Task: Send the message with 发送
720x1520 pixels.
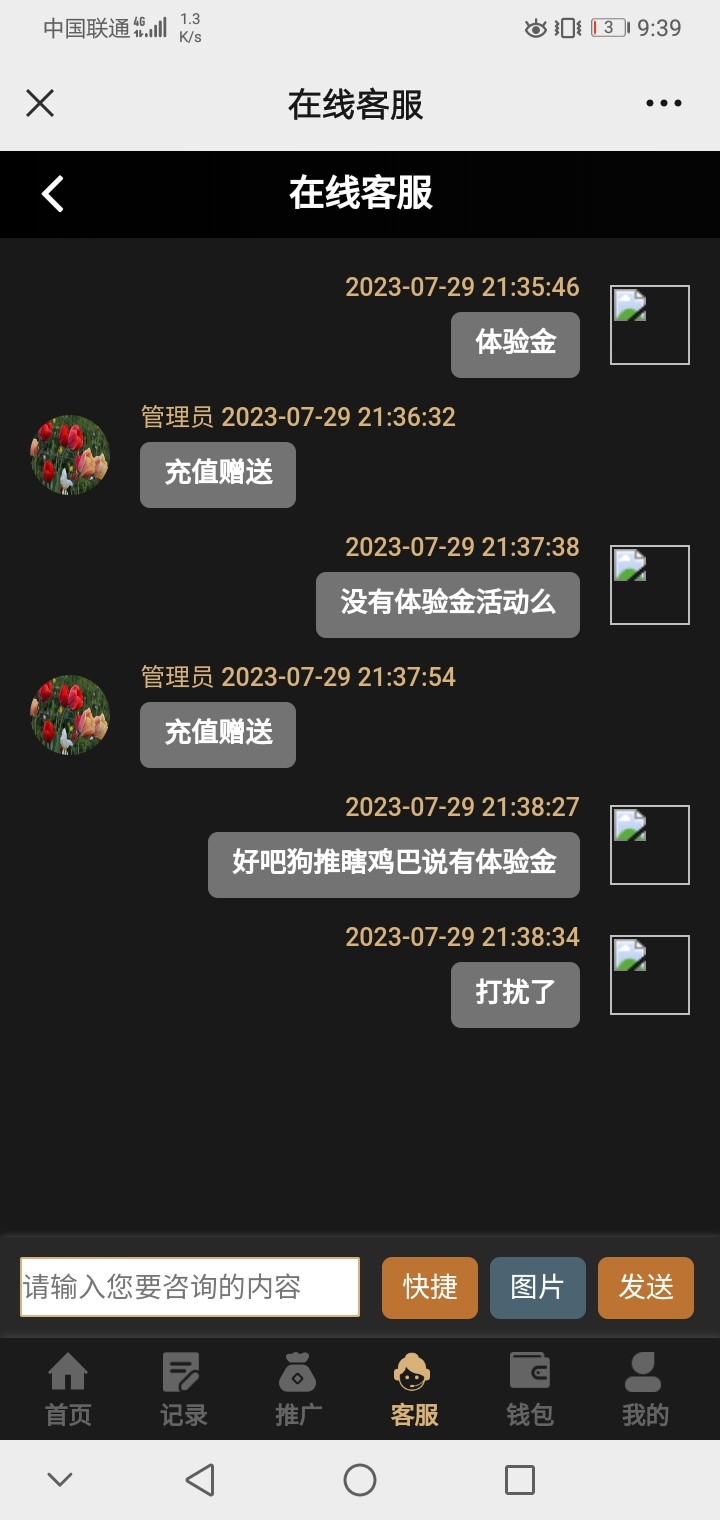Action: pyautogui.click(x=645, y=1287)
